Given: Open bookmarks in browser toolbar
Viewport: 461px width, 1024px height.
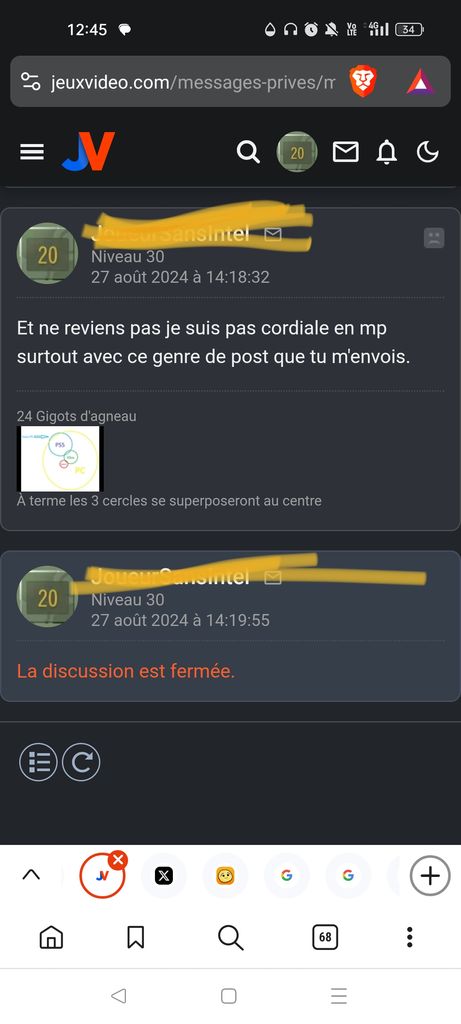Looking at the screenshot, I should click(135, 938).
